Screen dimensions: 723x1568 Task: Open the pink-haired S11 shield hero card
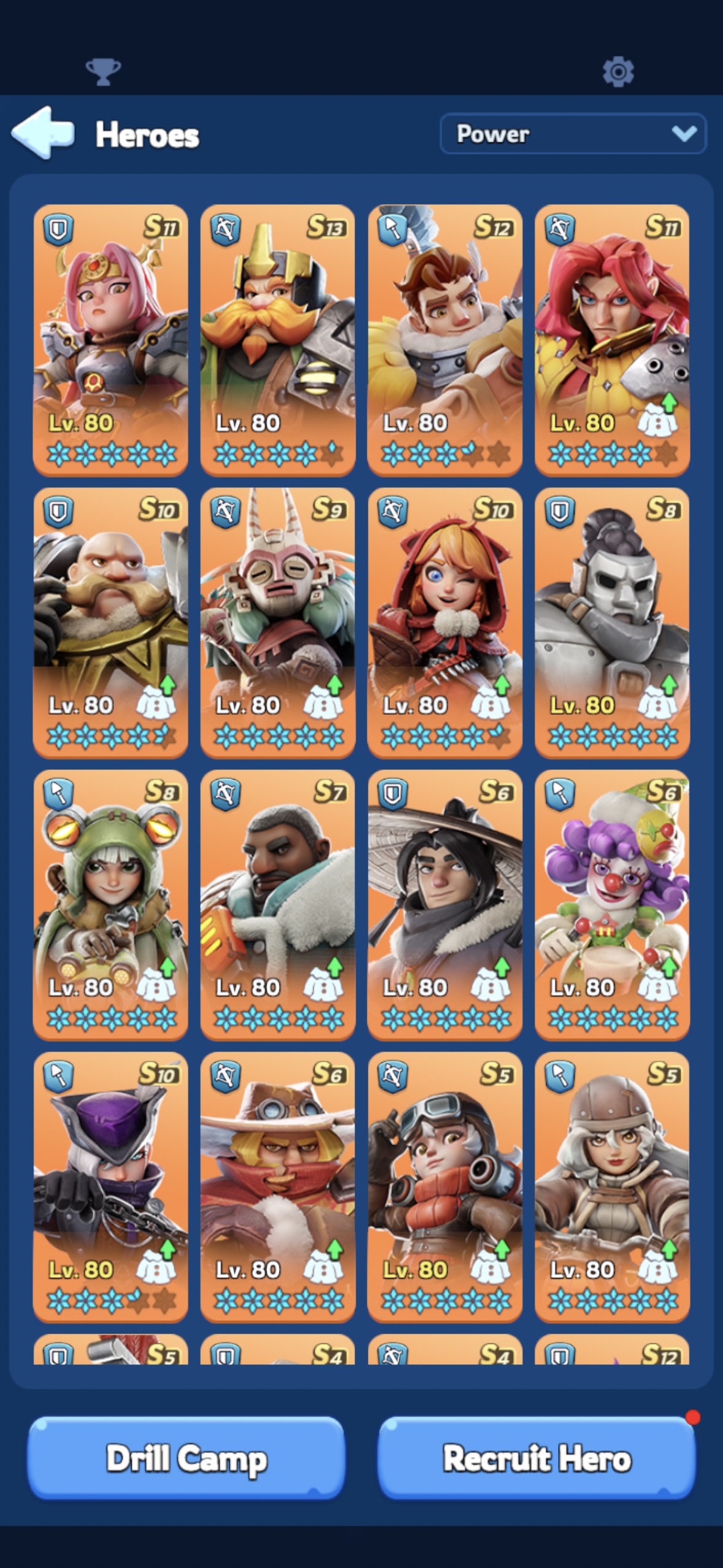point(110,340)
